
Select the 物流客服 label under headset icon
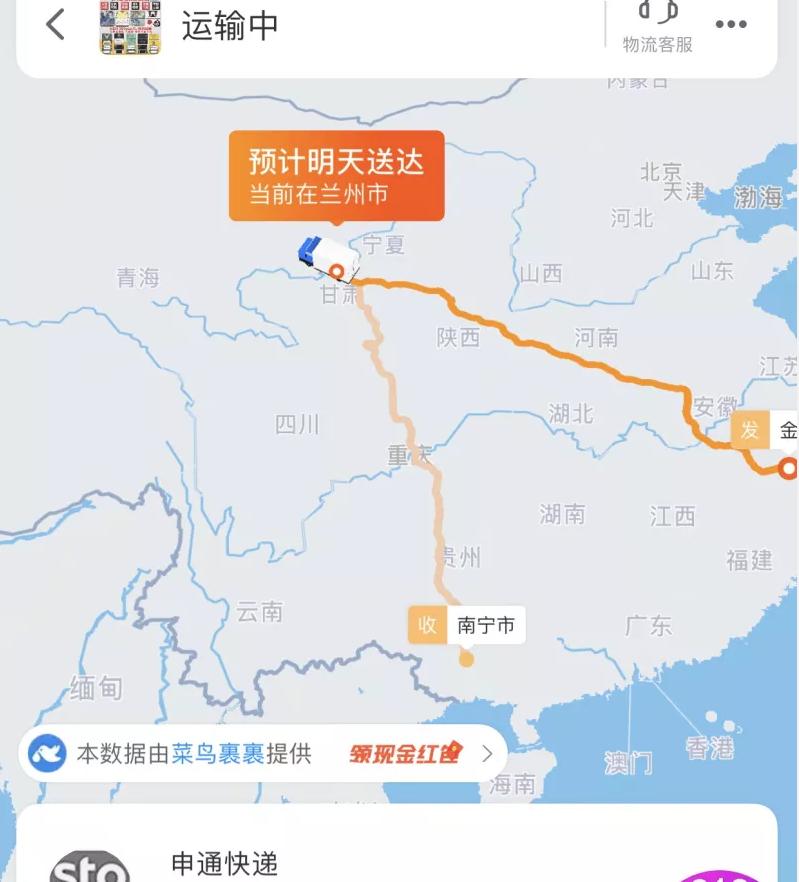(x=659, y=44)
